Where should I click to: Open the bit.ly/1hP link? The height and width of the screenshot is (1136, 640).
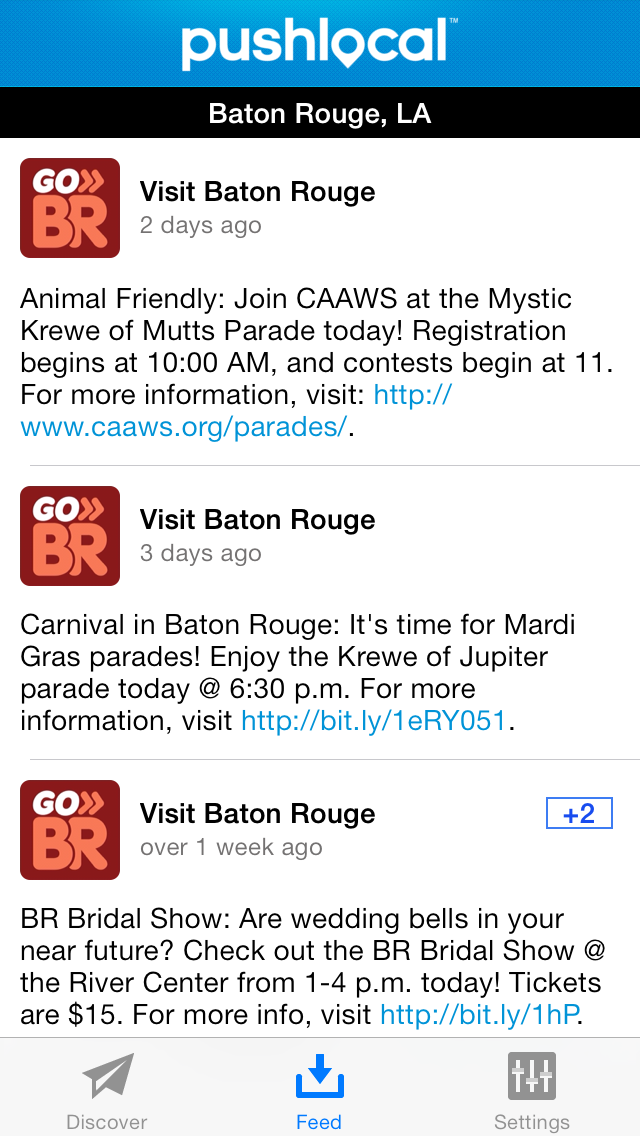[478, 1015]
